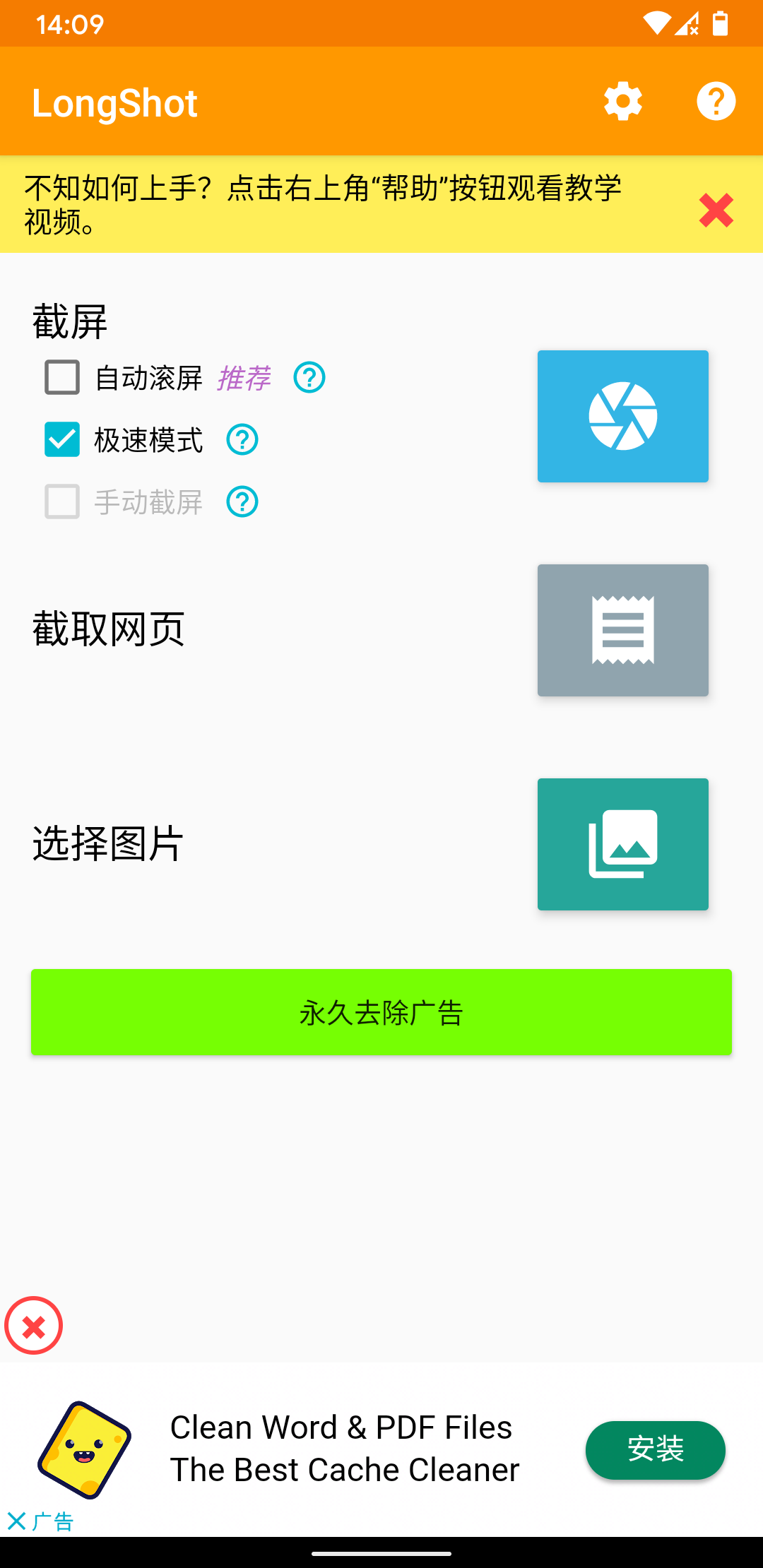Open the help icon in app bar
This screenshot has width=763, height=1568.
coord(716,102)
